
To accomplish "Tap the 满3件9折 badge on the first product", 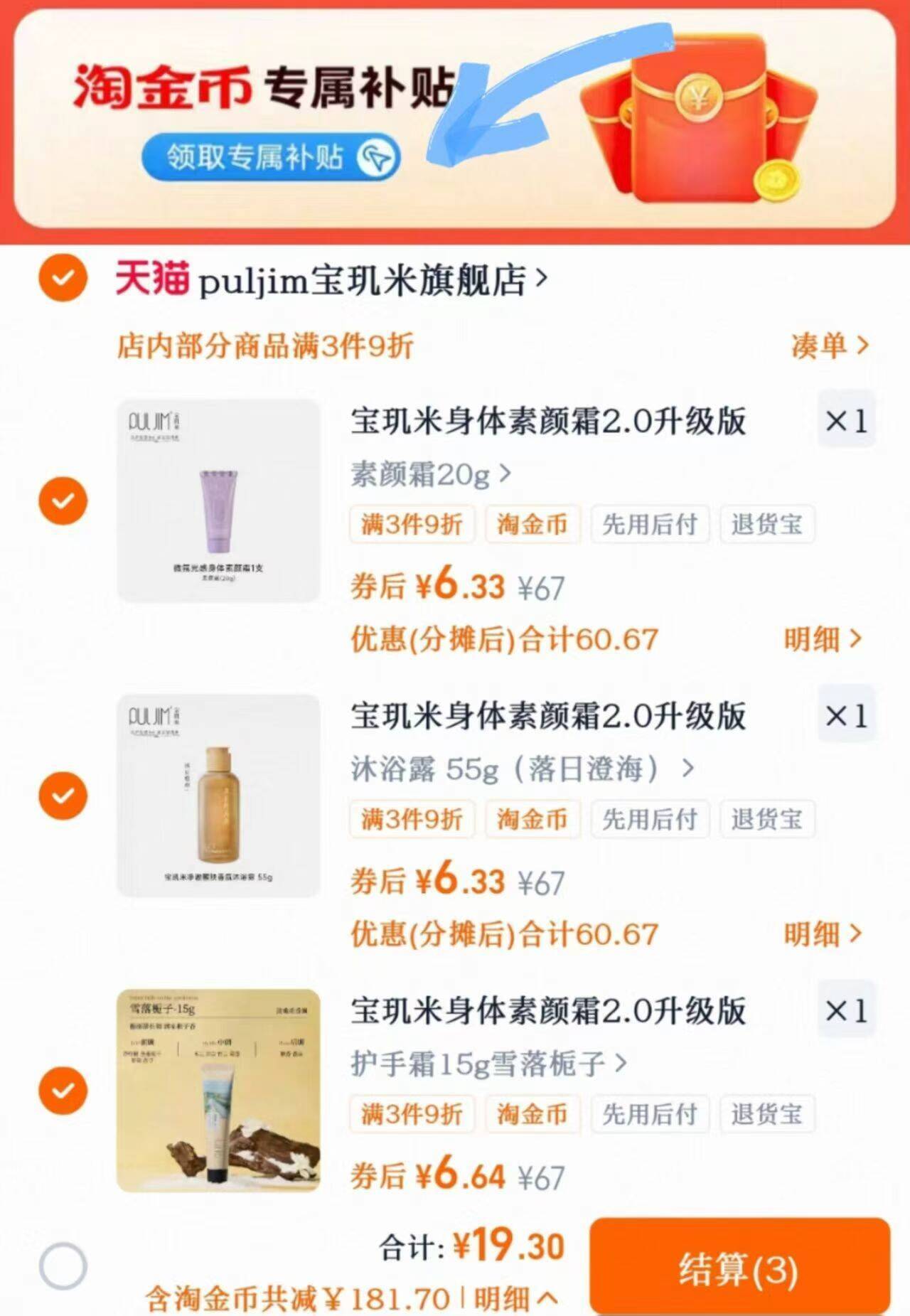I will click(412, 525).
